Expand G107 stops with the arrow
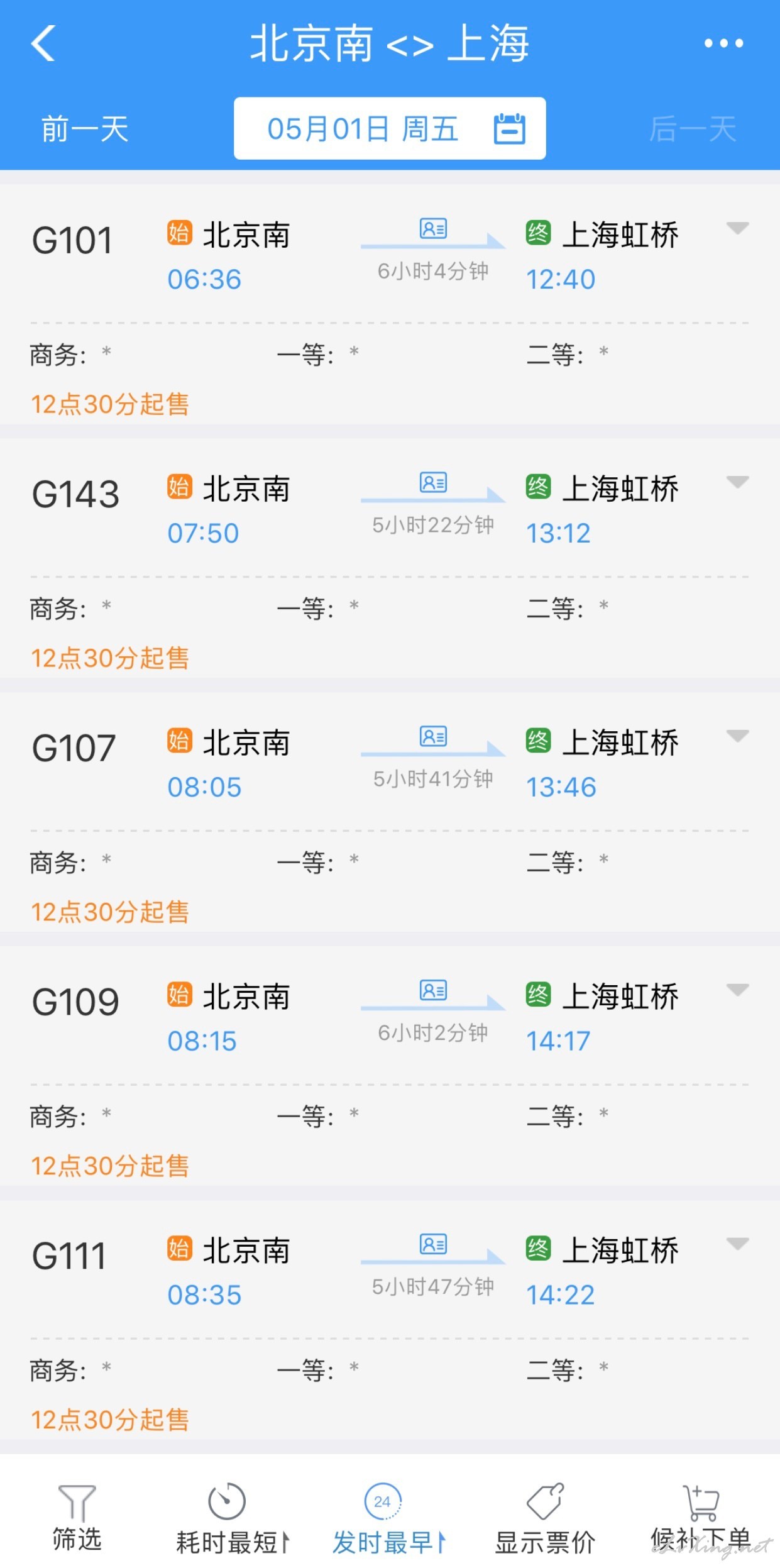 pyautogui.click(x=737, y=736)
